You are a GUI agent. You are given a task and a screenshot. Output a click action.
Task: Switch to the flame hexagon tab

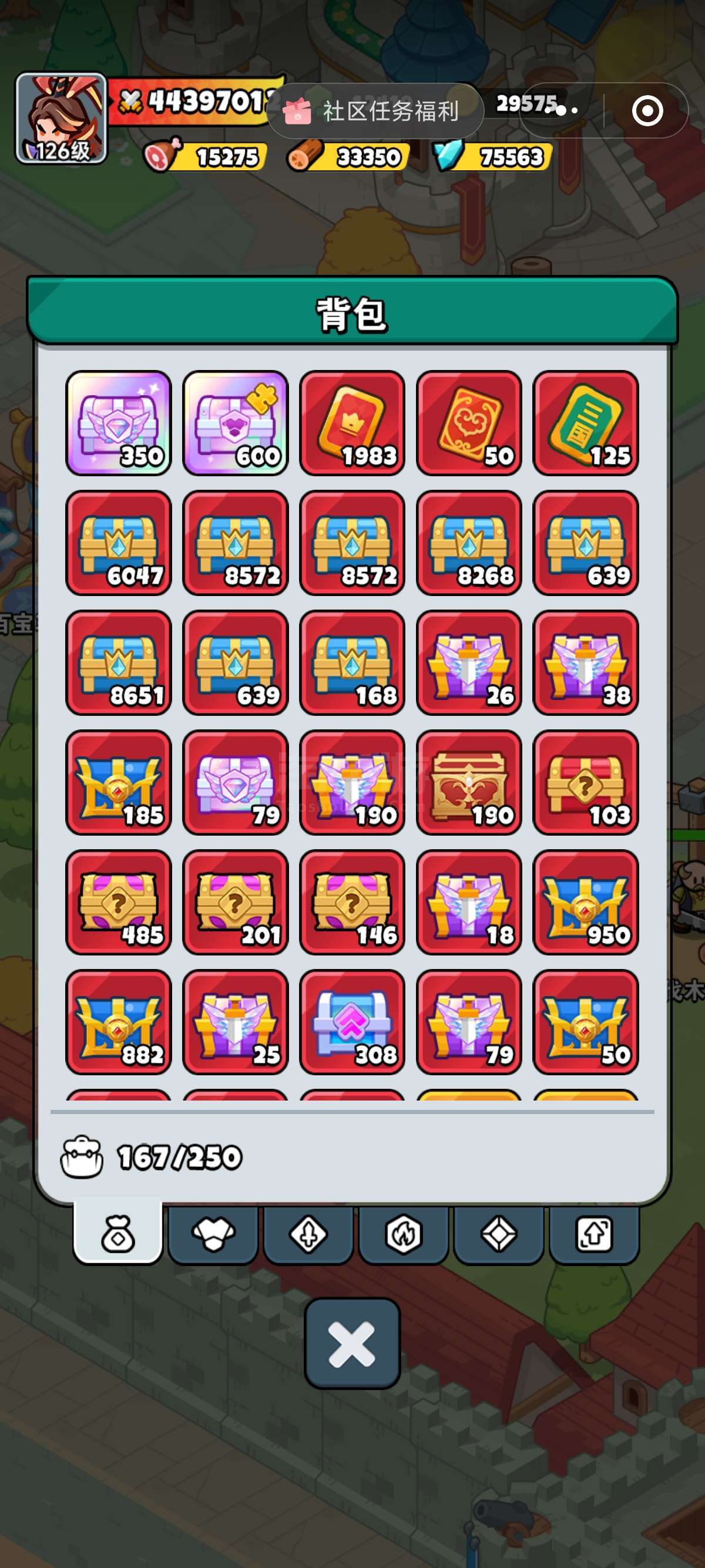click(403, 1234)
